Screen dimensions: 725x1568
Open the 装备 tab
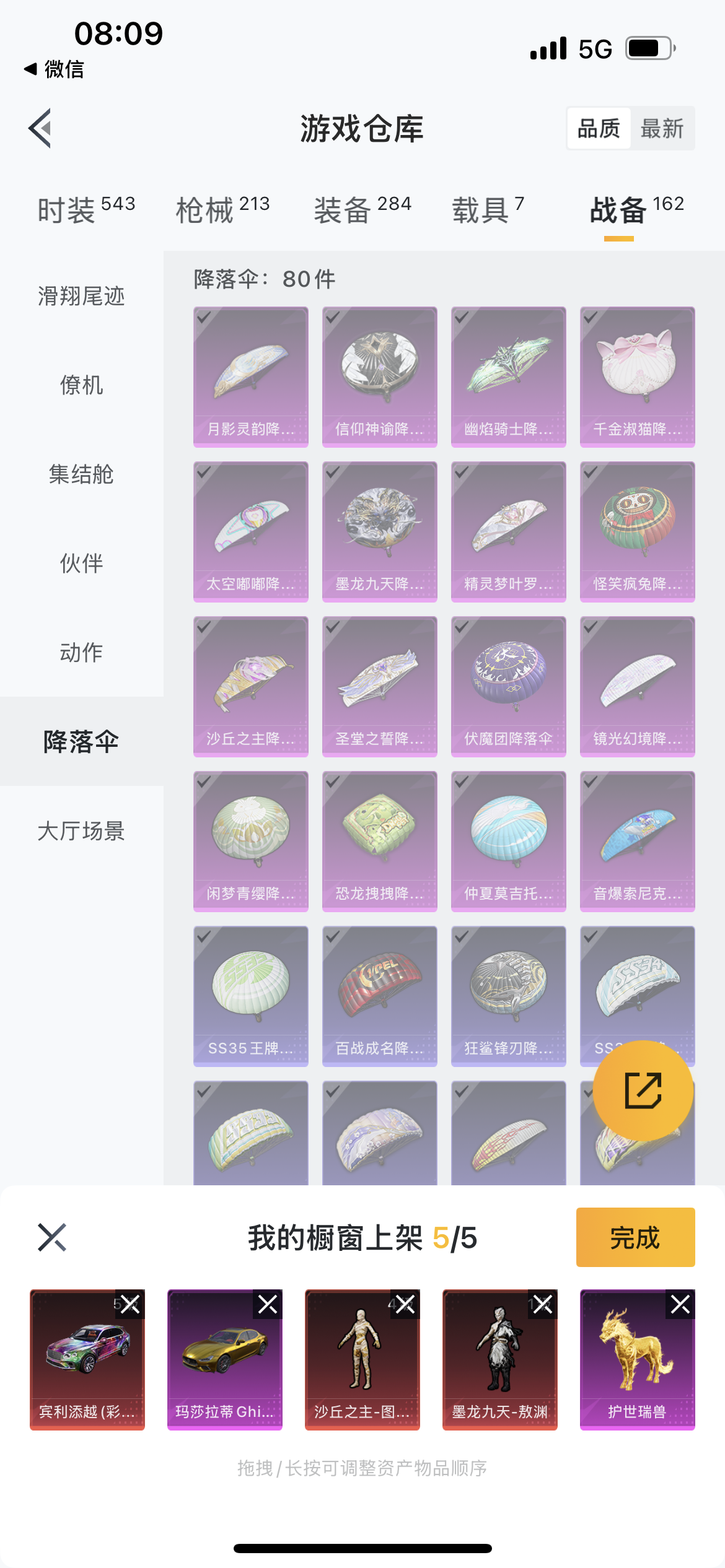(362, 209)
